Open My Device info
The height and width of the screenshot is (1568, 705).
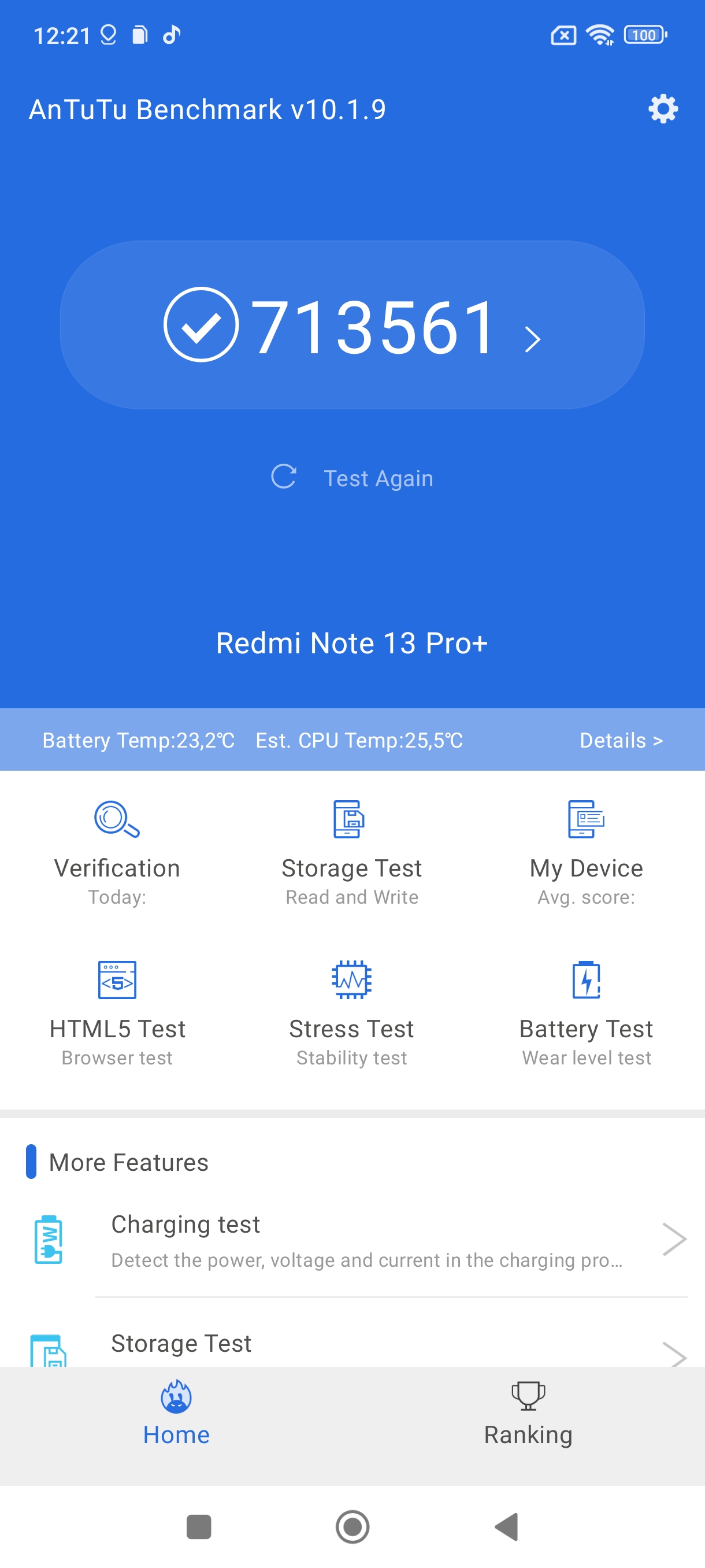(x=586, y=852)
